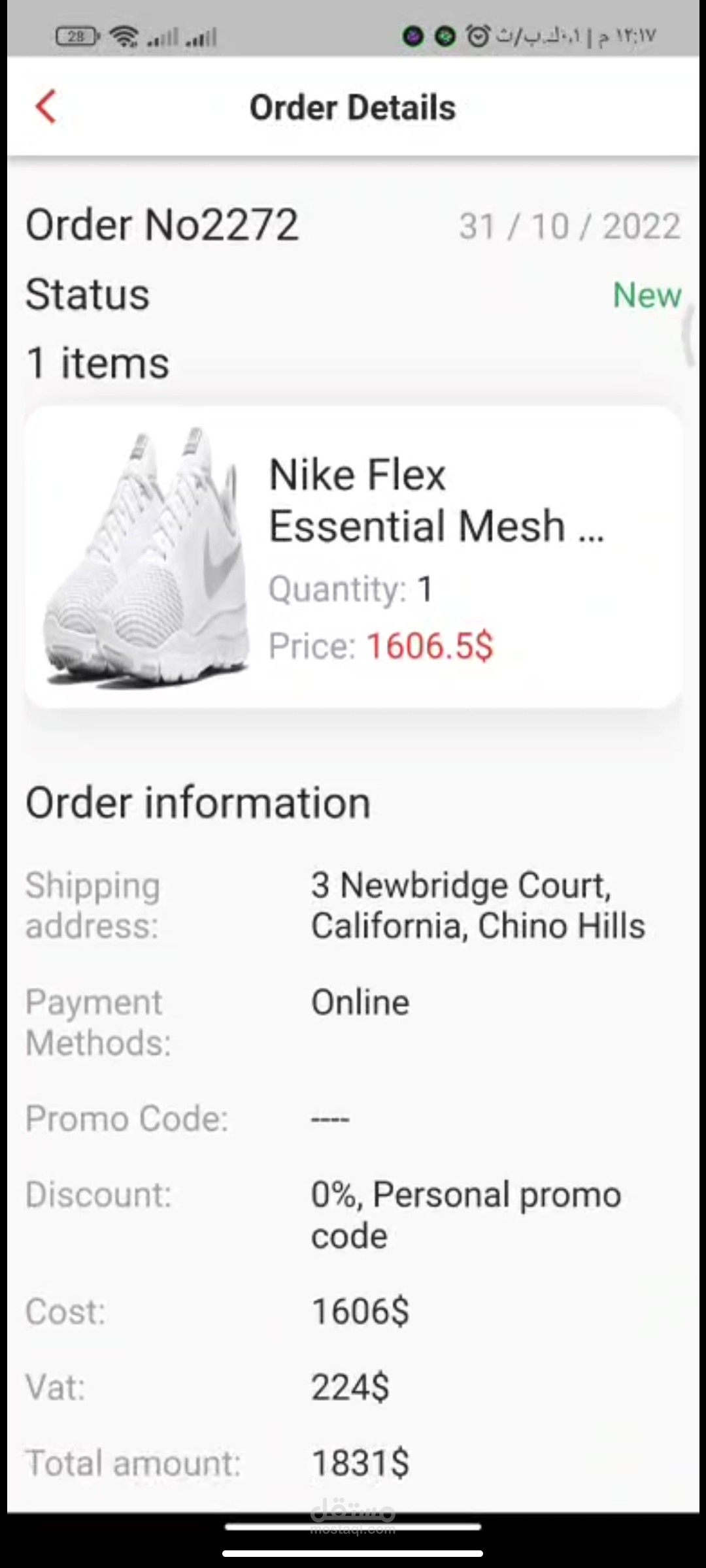Open the Nike Flex Essential Mesh item

353,557
